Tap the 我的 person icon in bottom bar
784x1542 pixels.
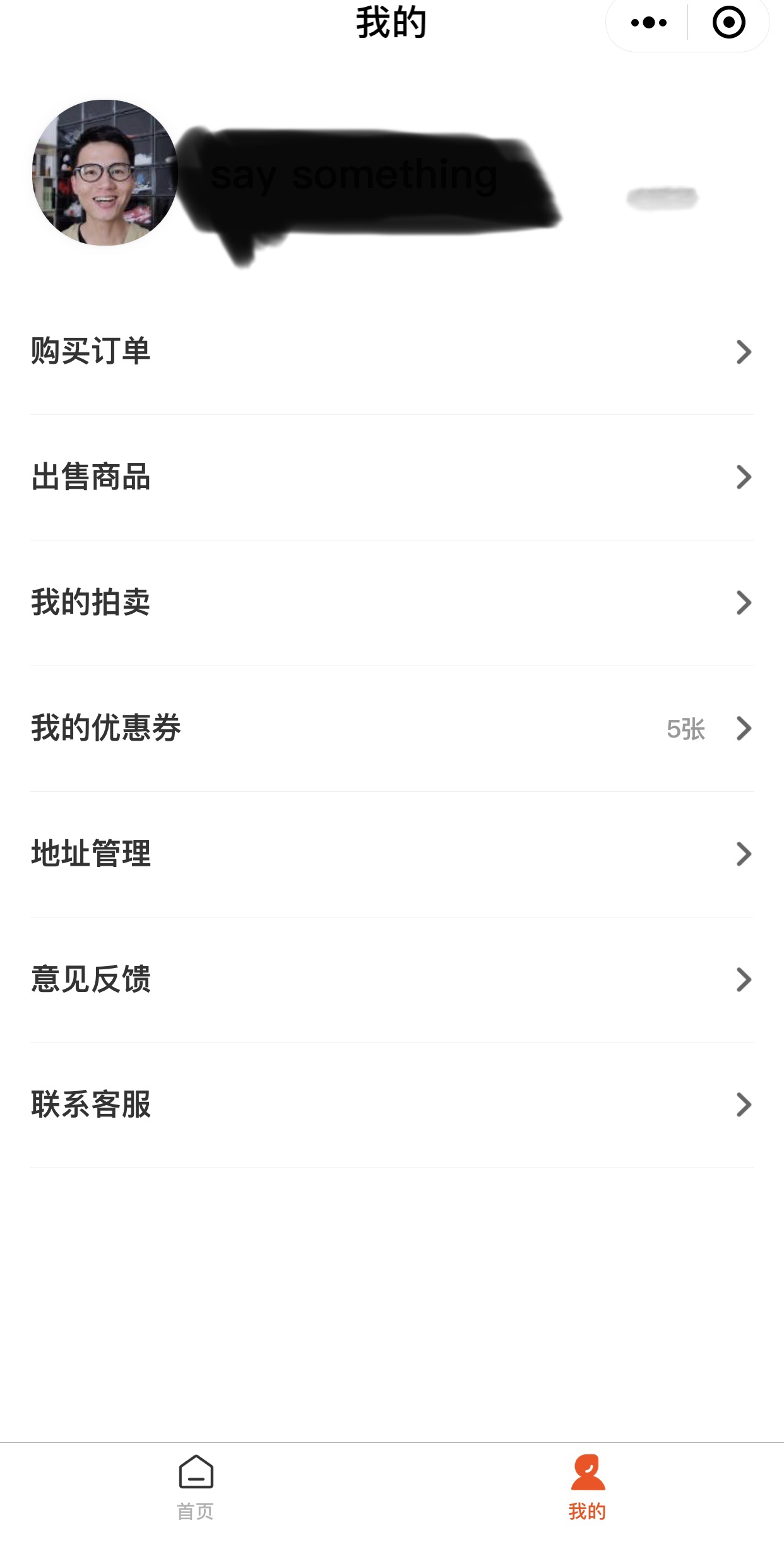(587, 1471)
